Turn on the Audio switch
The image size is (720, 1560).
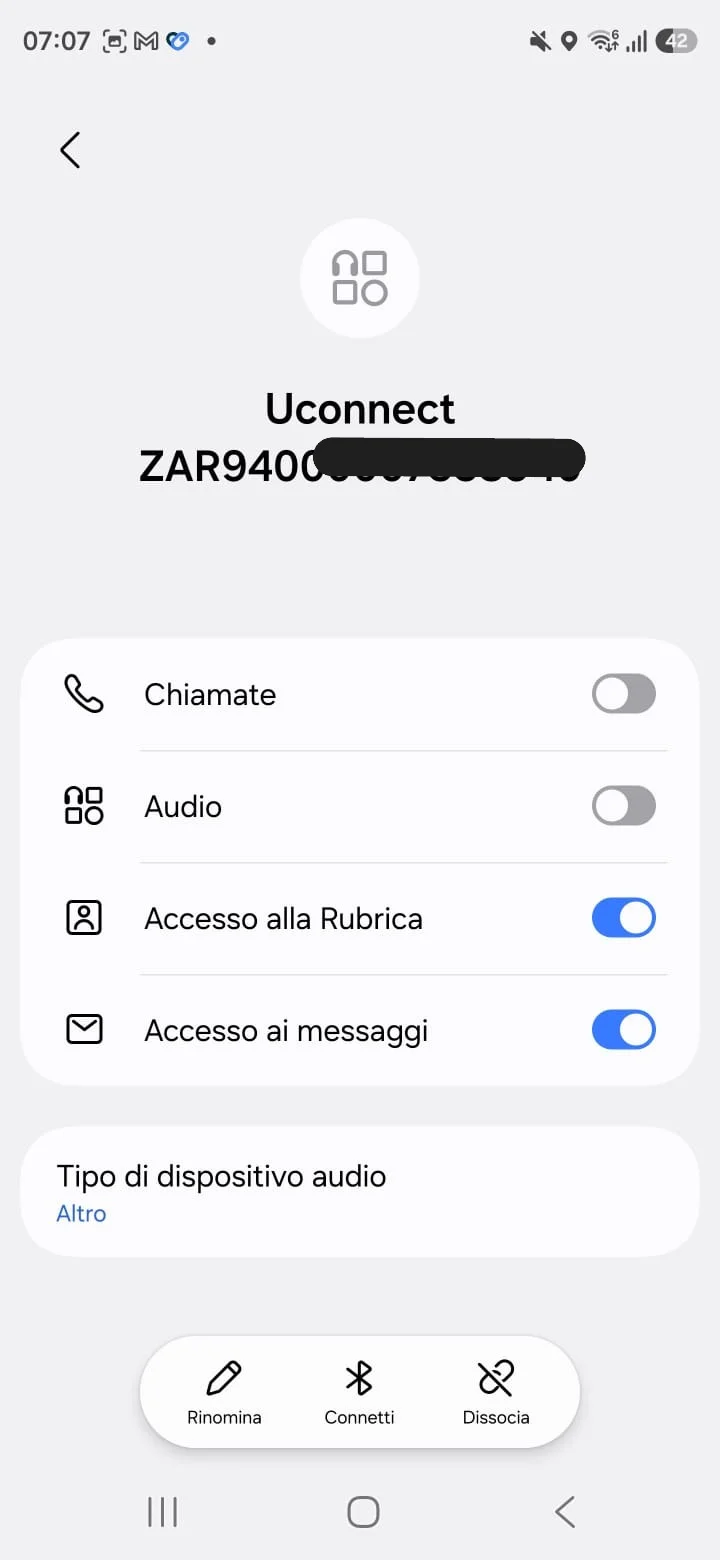coord(624,806)
